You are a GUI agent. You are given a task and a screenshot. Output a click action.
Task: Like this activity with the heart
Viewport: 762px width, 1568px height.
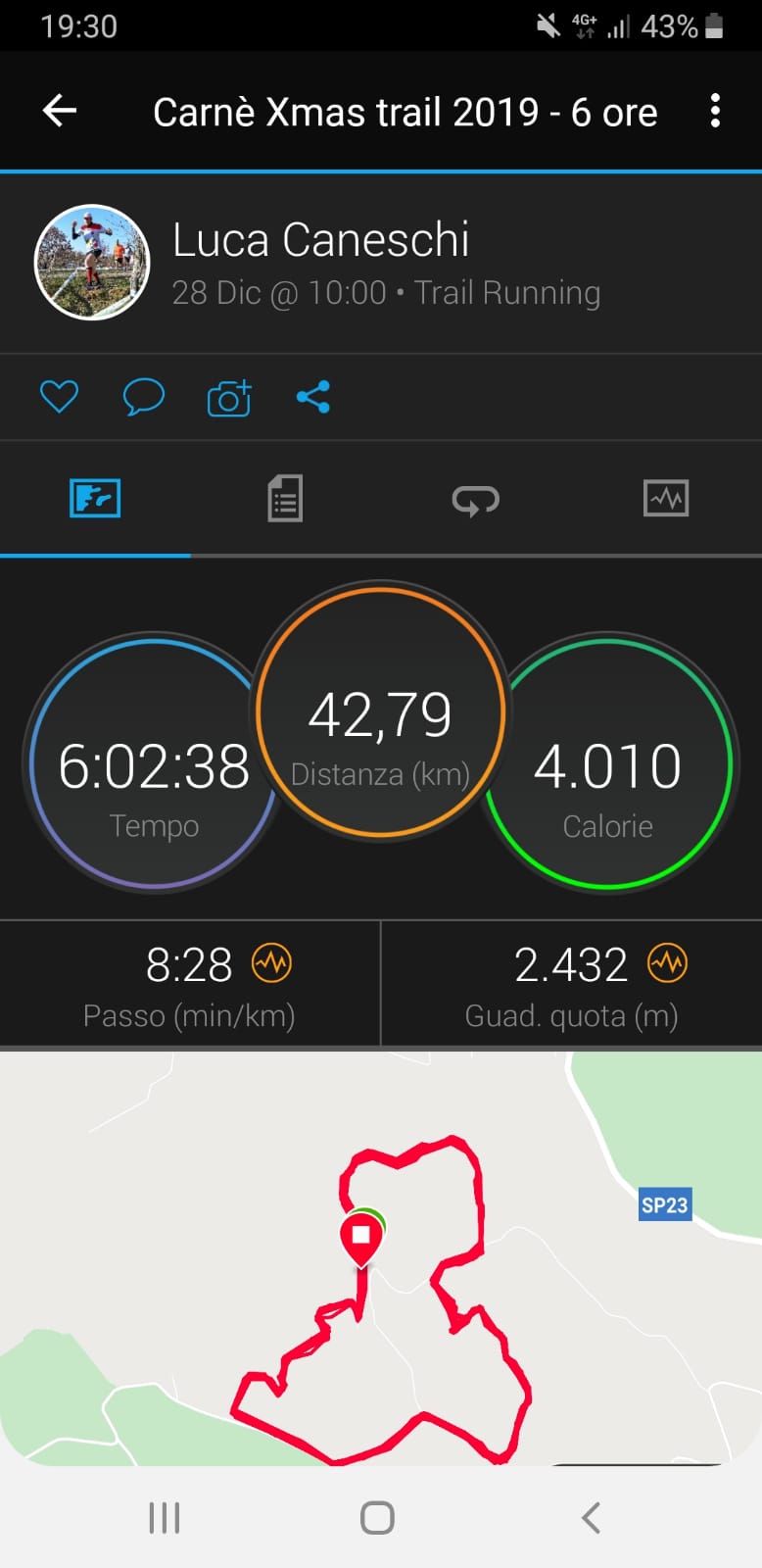(x=59, y=397)
